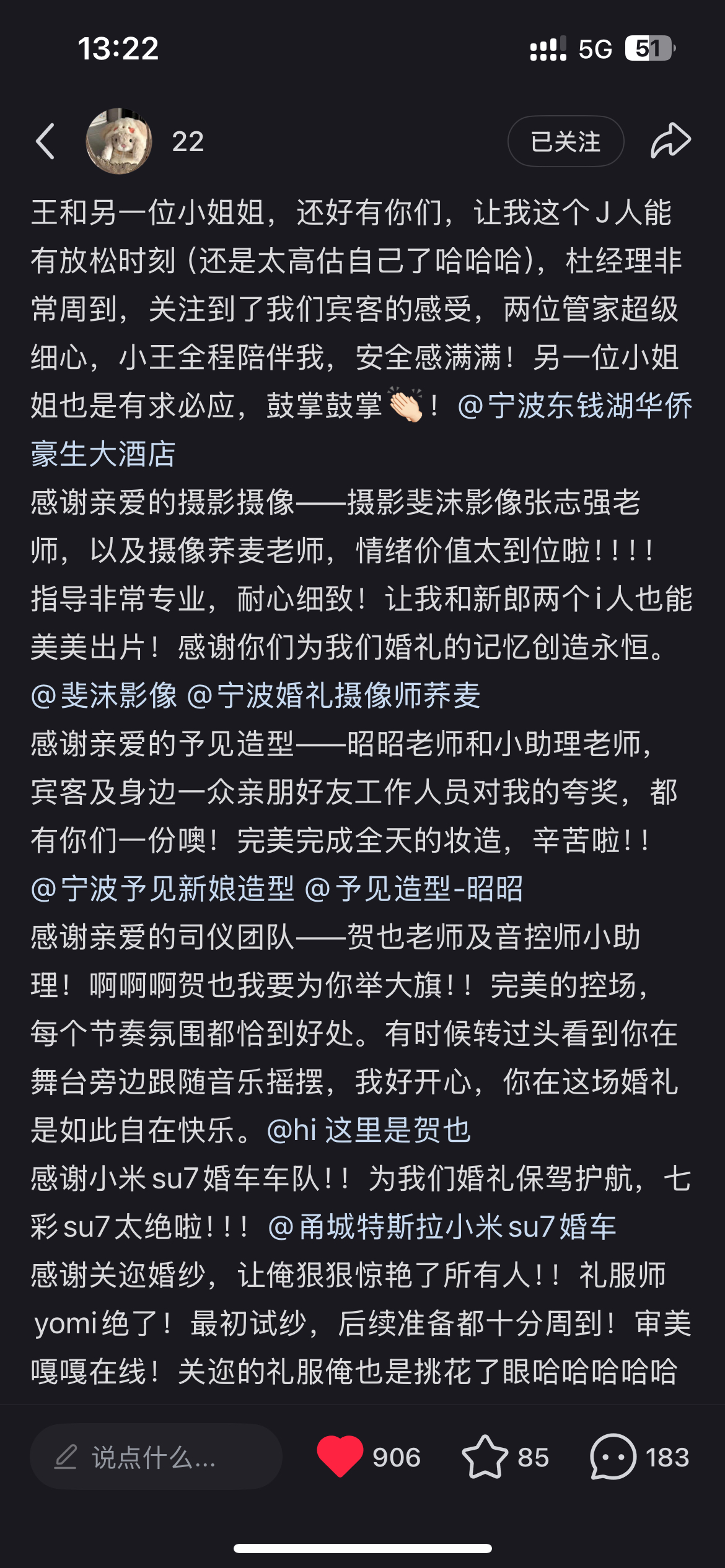Open the @予见造型-昭昭 mention
This screenshot has height=1568, width=725.
click(x=414, y=889)
